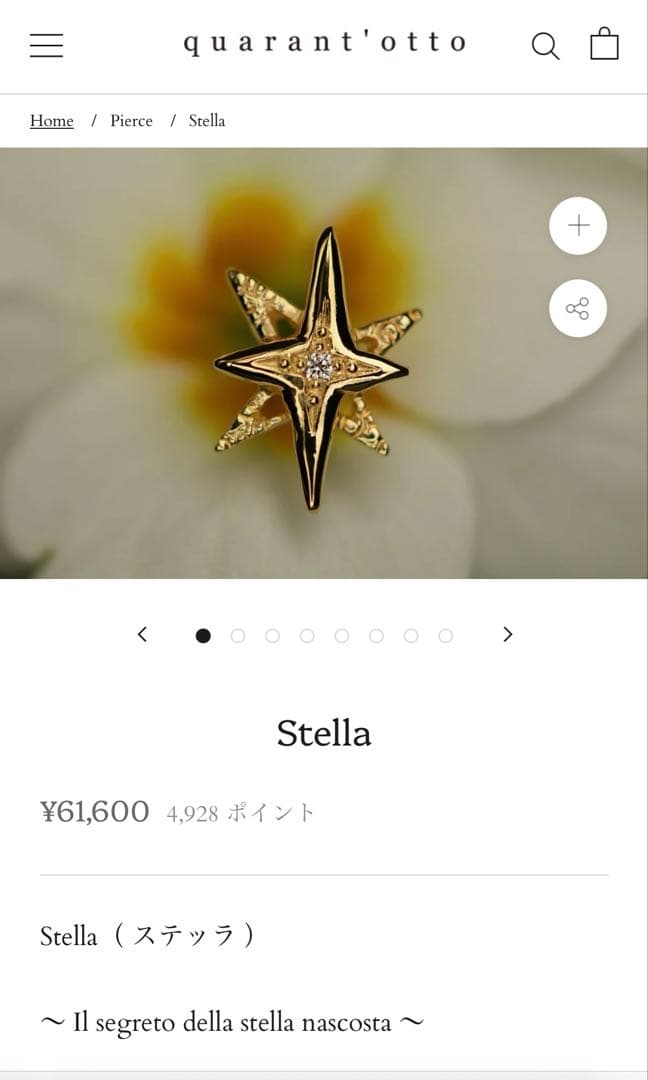Jump to the second image dot

click(x=238, y=636)
